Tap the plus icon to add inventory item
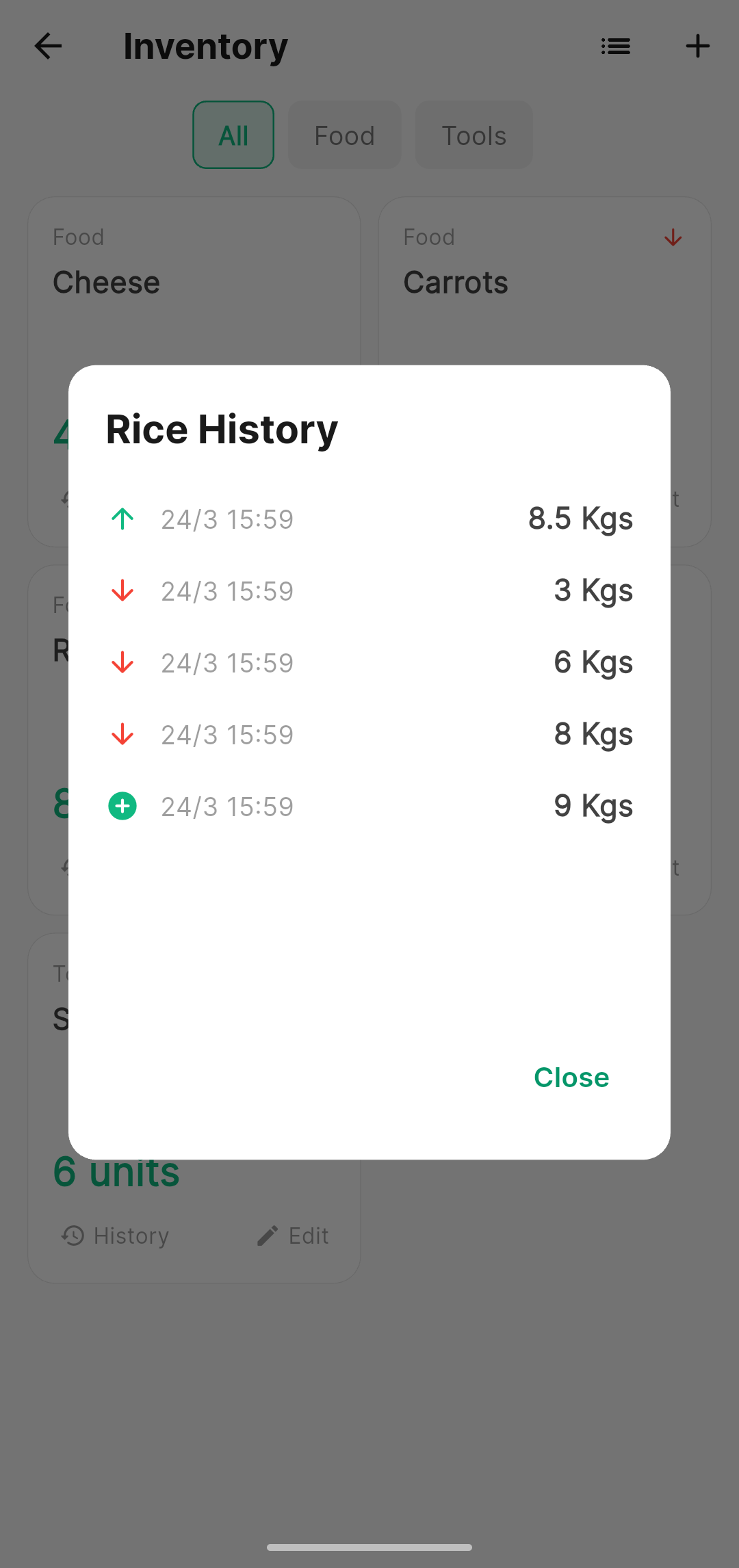Screen dimensions: 739x1568 pyautogui.click(x=697, y=46)
